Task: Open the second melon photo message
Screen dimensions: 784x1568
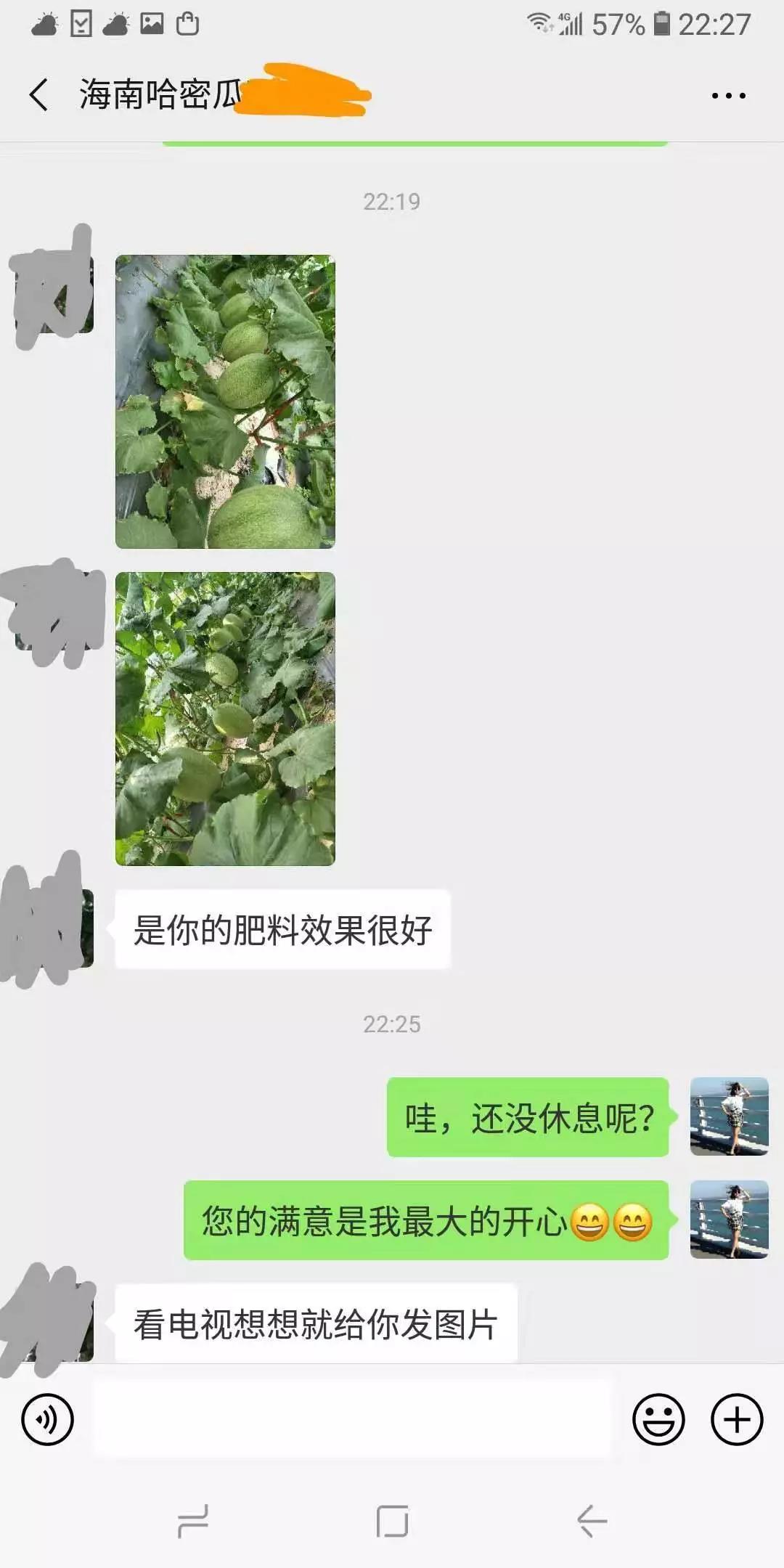Action: pyautogui.click(x=225, y=719)
